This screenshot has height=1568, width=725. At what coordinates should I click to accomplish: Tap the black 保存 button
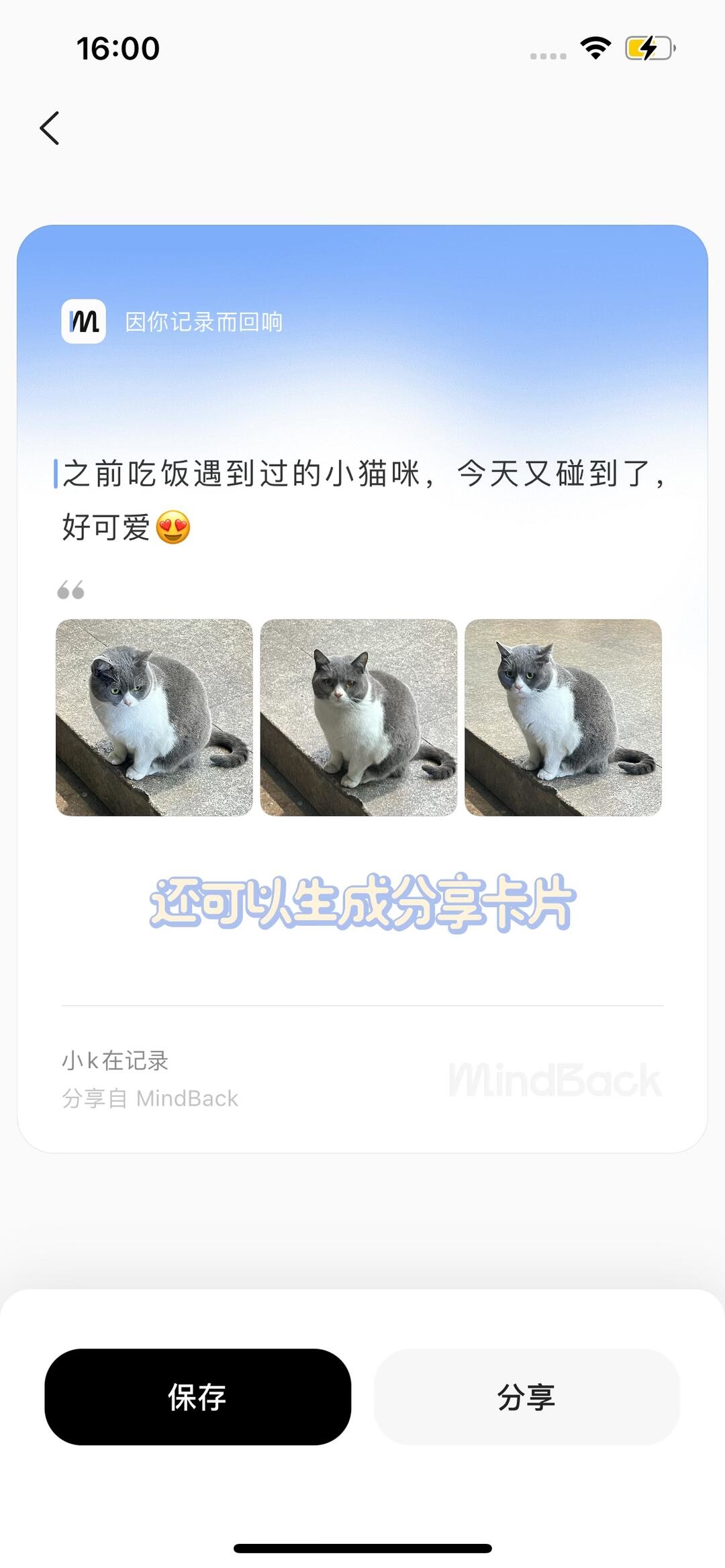pos(197,1396)
